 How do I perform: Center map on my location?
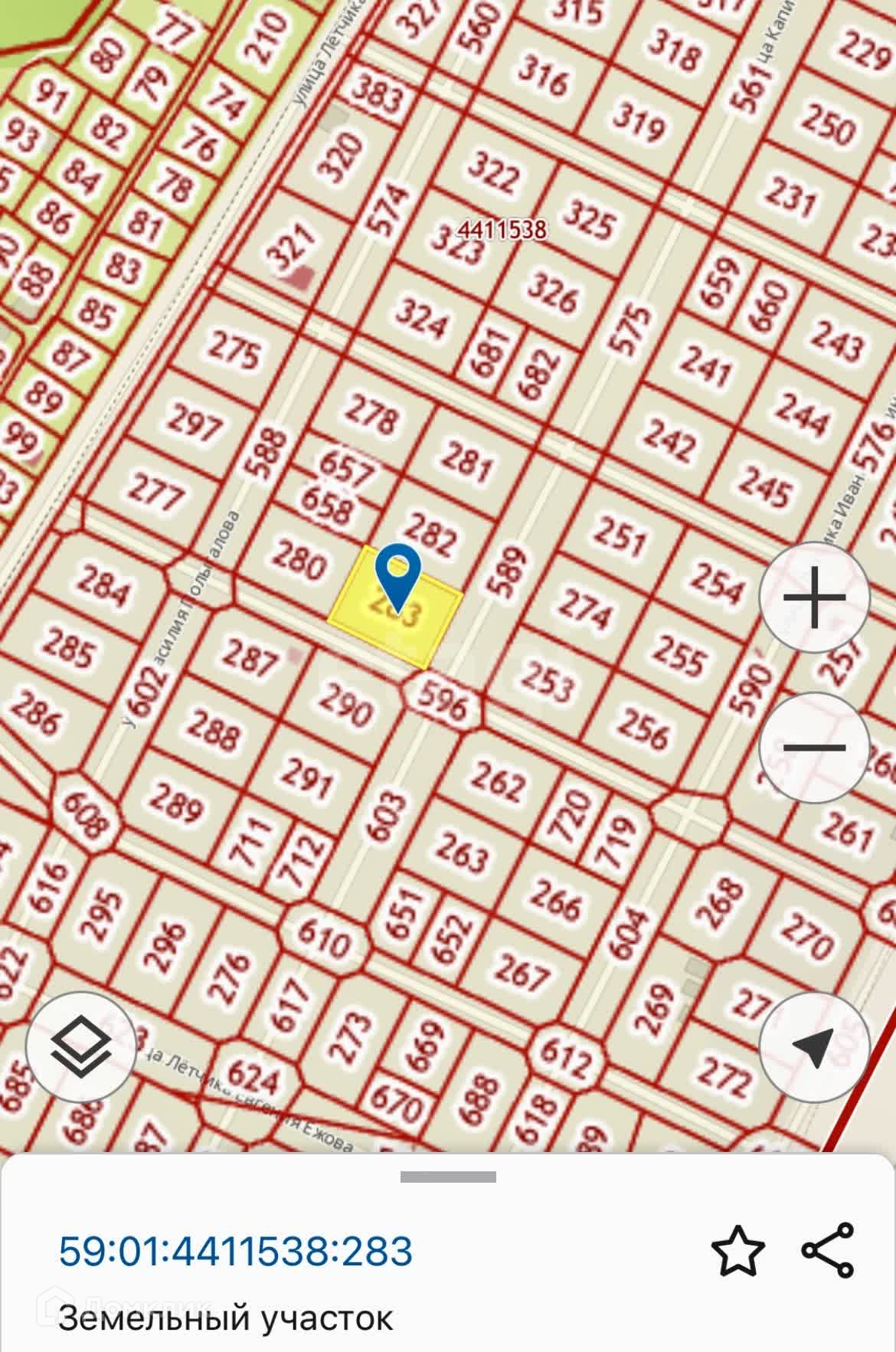click(814, 1047)
